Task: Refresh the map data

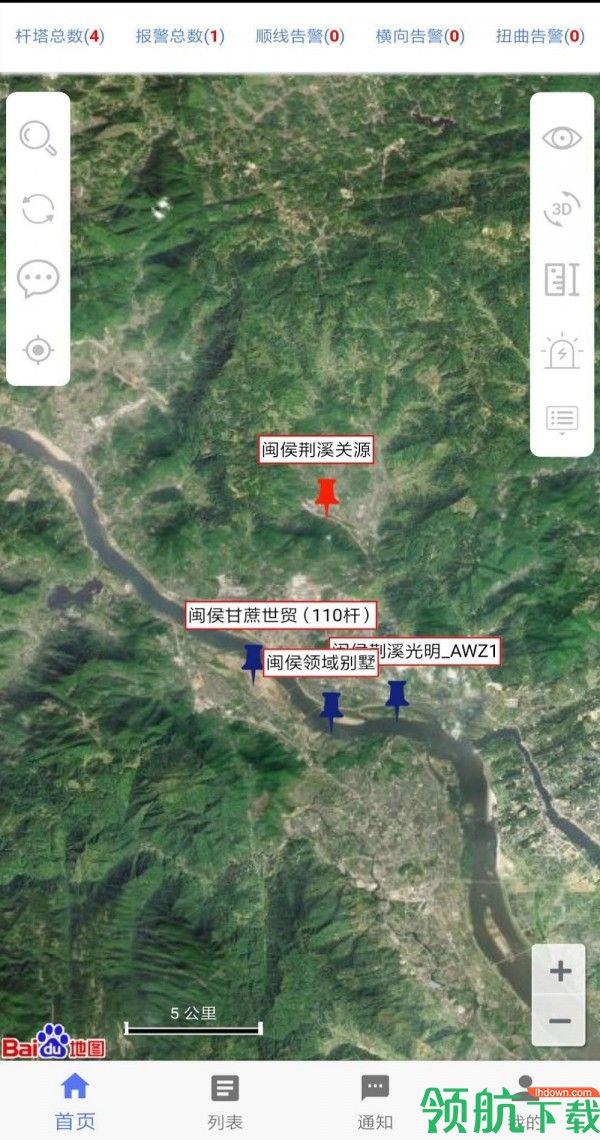Action: pyautogui.click(x=38, y=209)
